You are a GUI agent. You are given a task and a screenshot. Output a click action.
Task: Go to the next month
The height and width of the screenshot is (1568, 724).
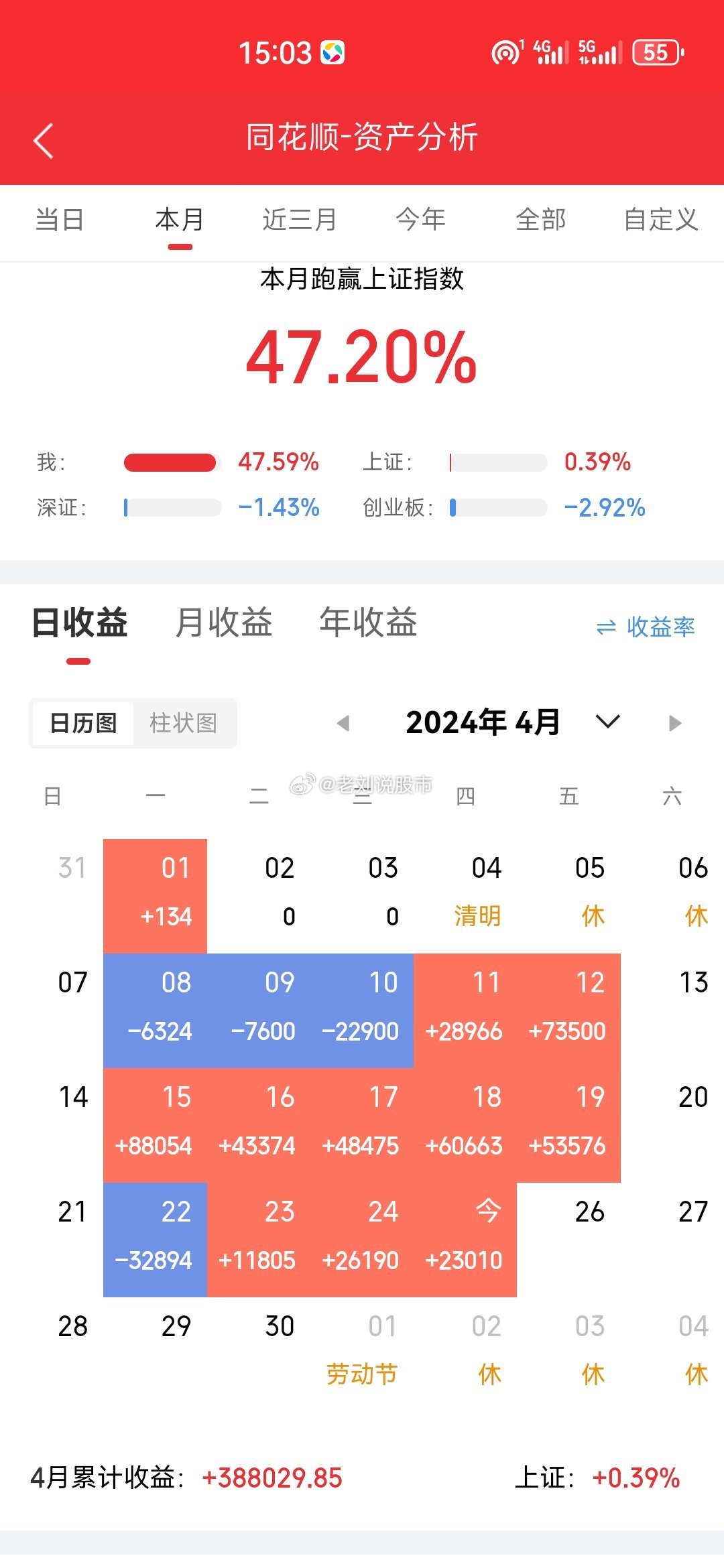click(x=675, y=723)
